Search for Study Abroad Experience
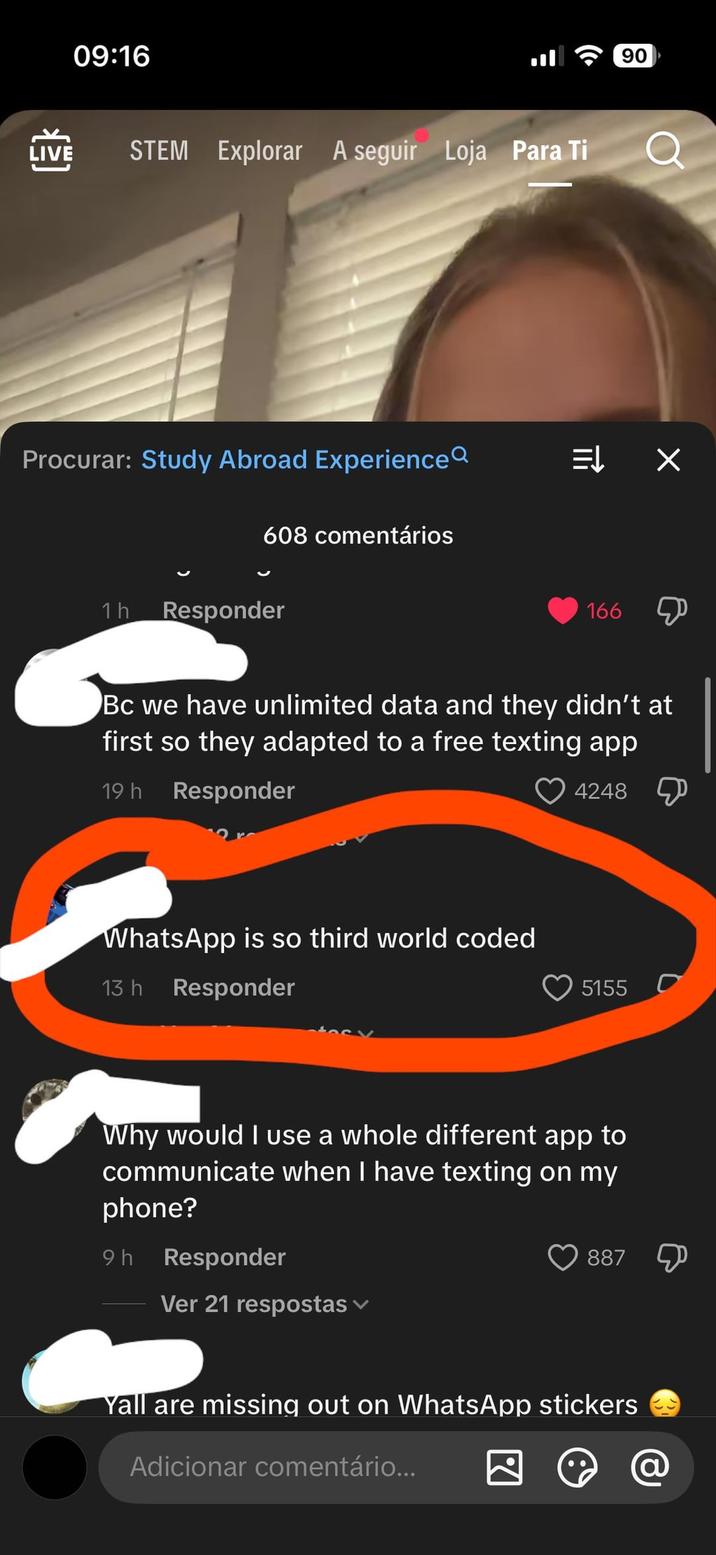Image resolution: width=716 pixels, height=1555 pixels. 295,459
